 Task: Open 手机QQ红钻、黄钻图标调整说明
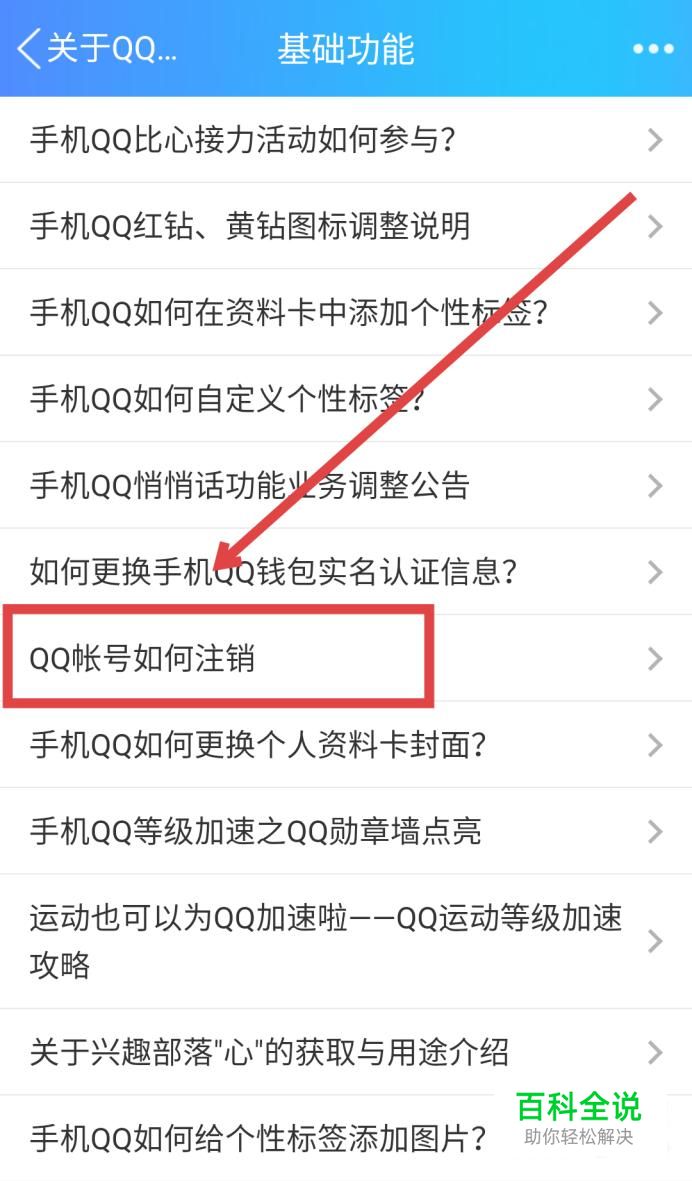click(346, 226)
